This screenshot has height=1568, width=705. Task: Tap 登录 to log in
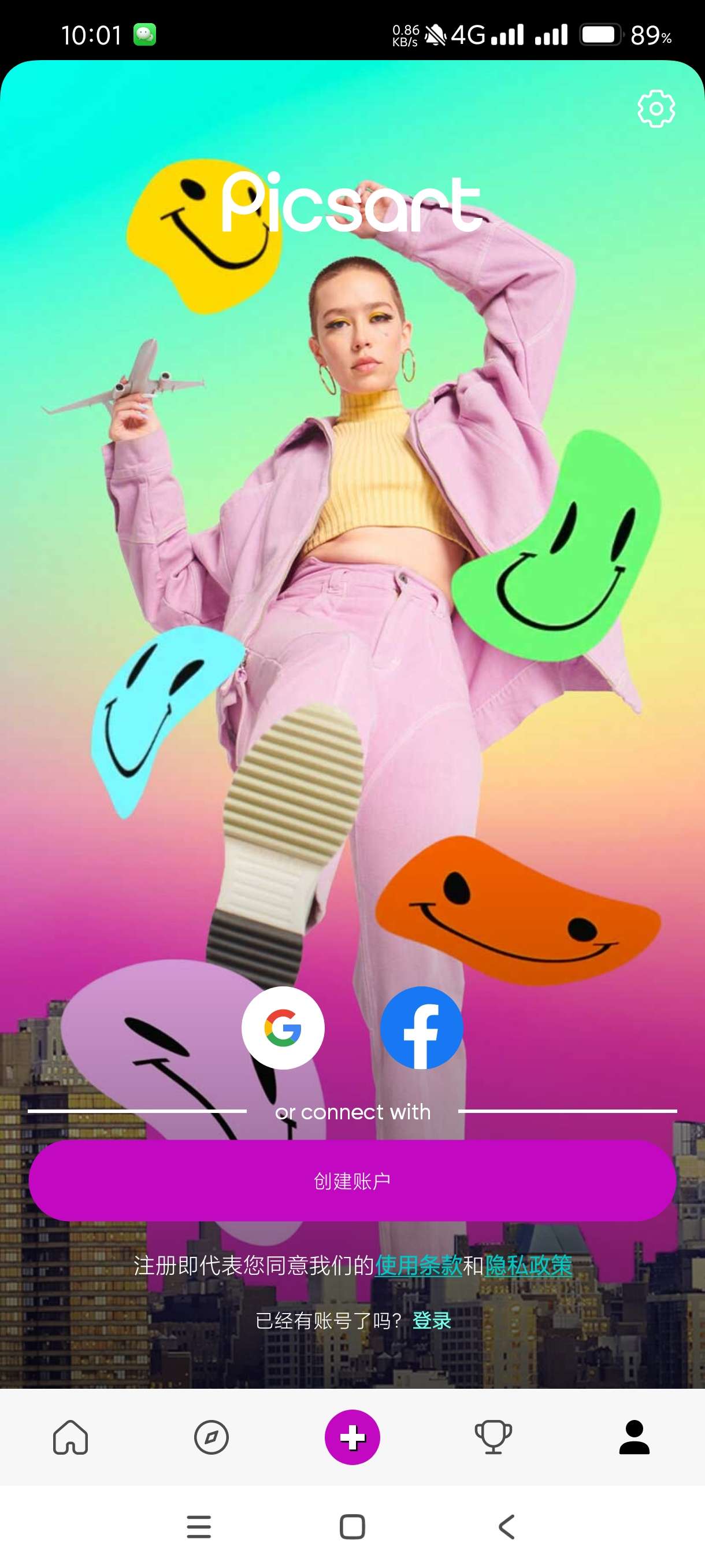[431, 1321]
